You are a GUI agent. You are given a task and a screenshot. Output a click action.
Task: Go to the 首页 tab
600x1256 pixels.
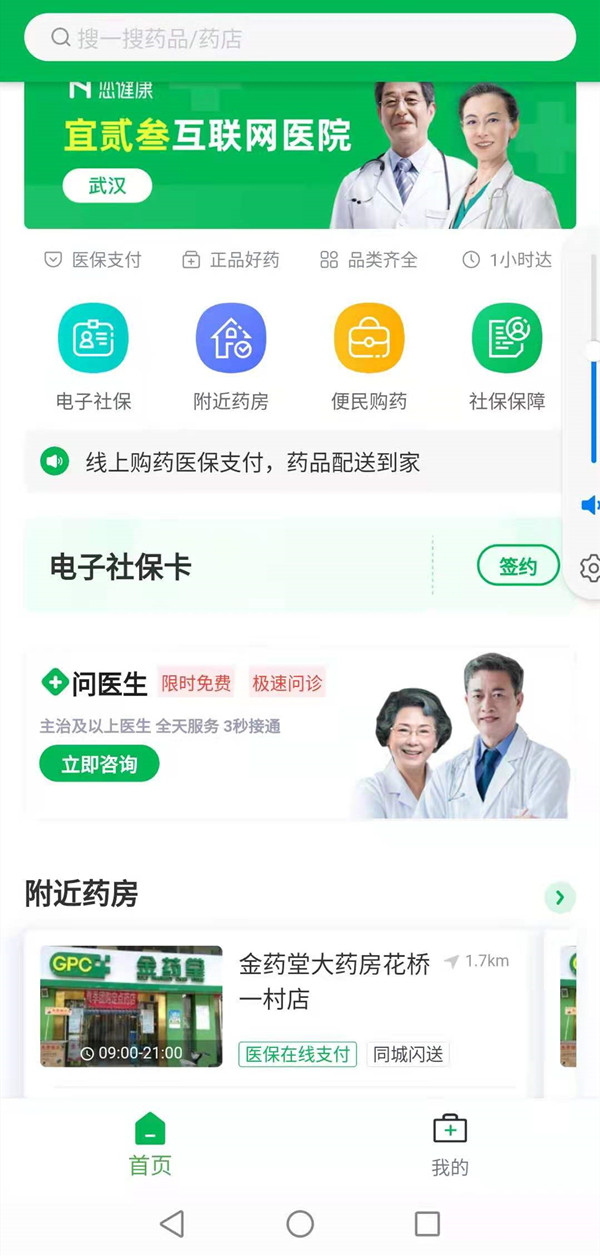[150, 1144]
